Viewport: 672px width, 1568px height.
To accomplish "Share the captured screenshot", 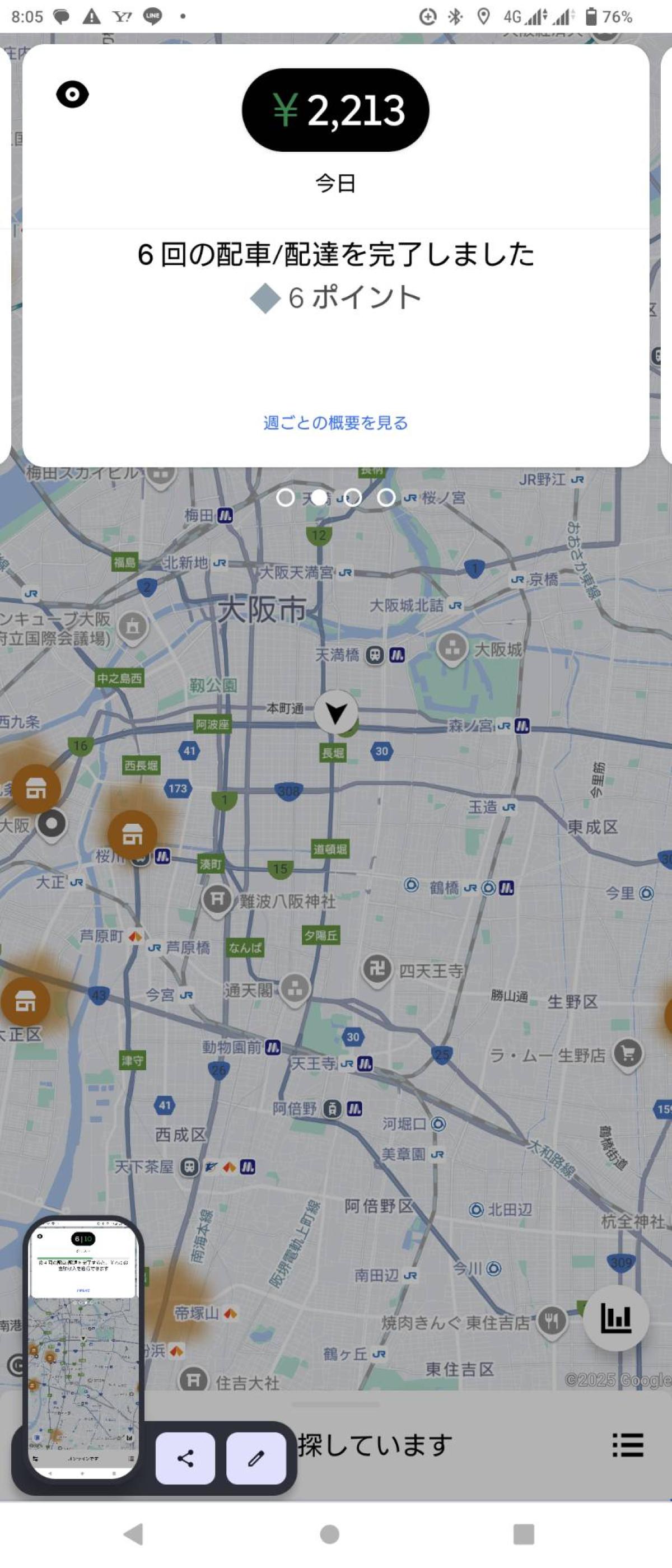I will (185, 1458).
